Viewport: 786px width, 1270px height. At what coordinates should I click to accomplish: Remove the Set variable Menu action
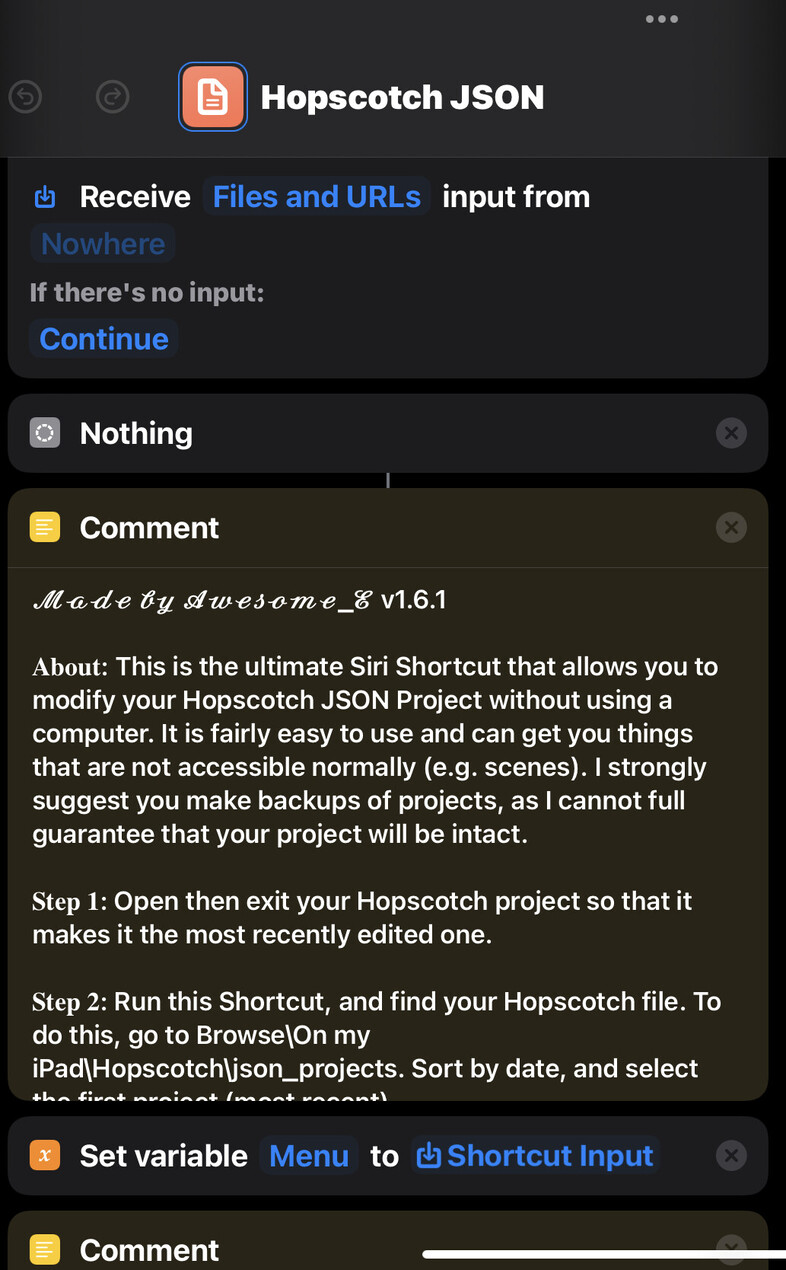731,1156
